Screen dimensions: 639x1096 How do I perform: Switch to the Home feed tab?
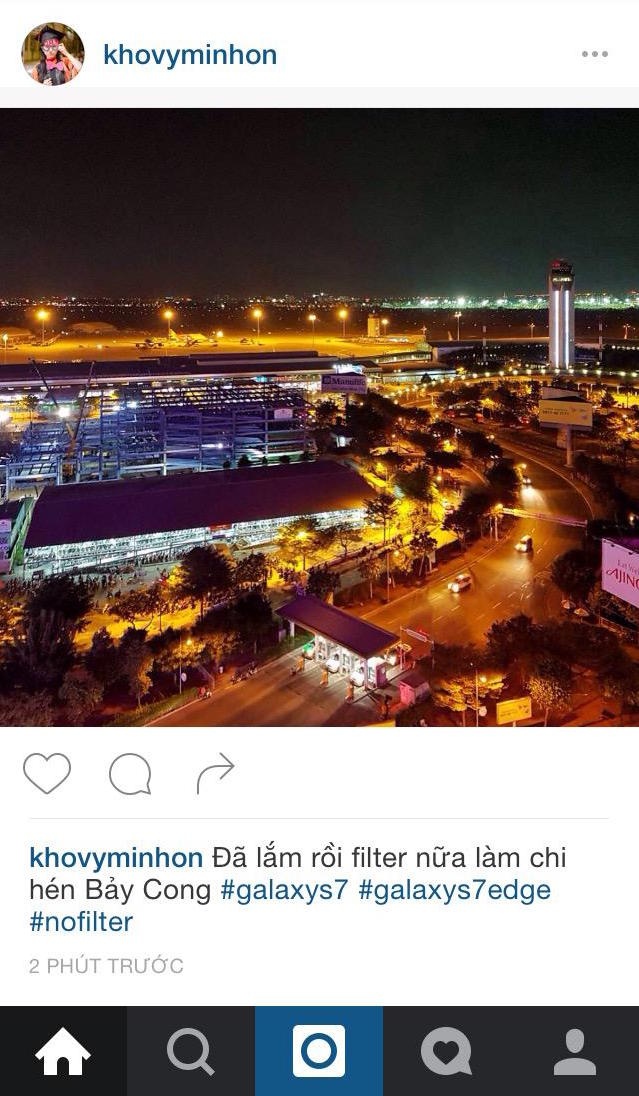63,1051
